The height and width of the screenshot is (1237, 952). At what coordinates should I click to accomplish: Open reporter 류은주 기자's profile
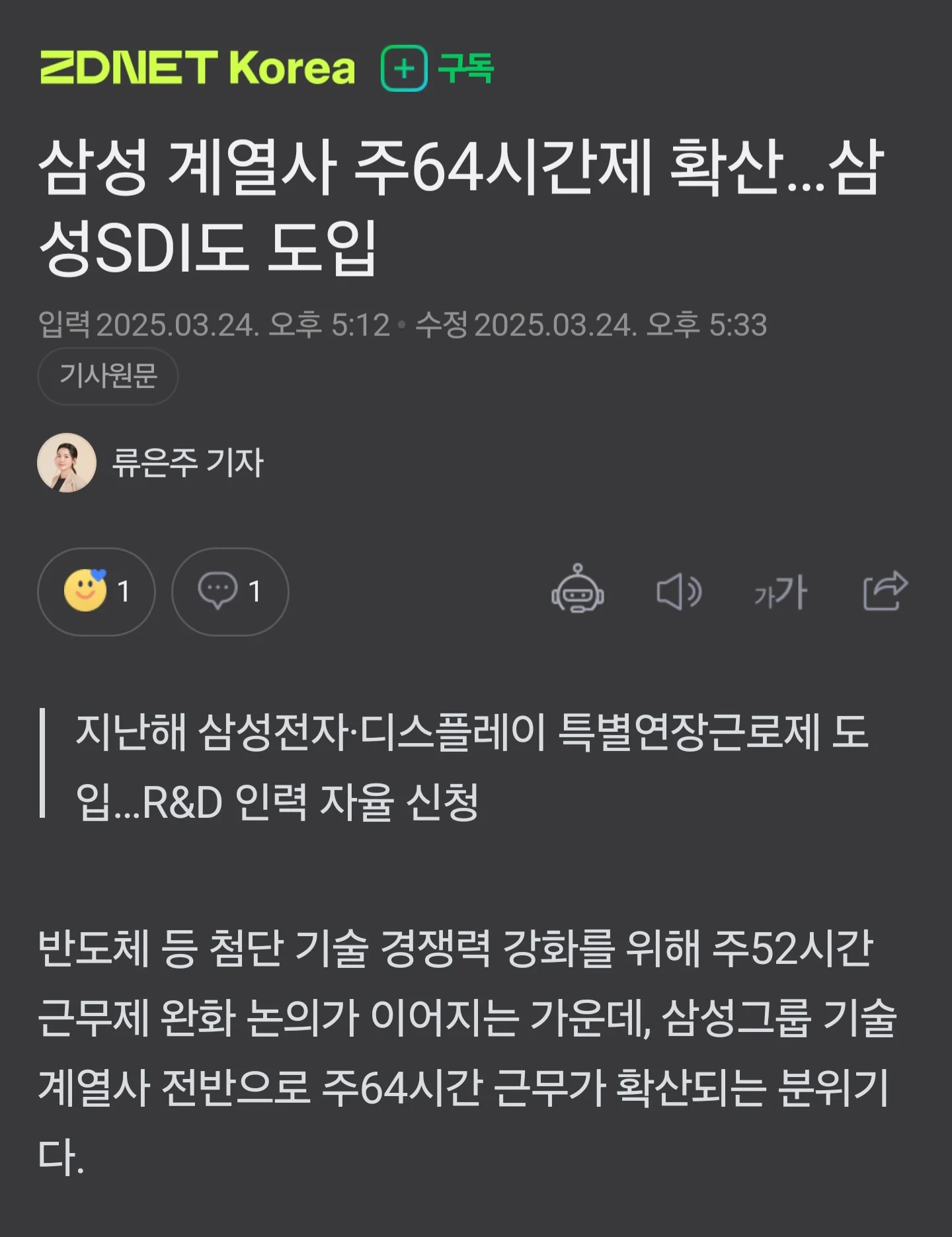(187, 462)
